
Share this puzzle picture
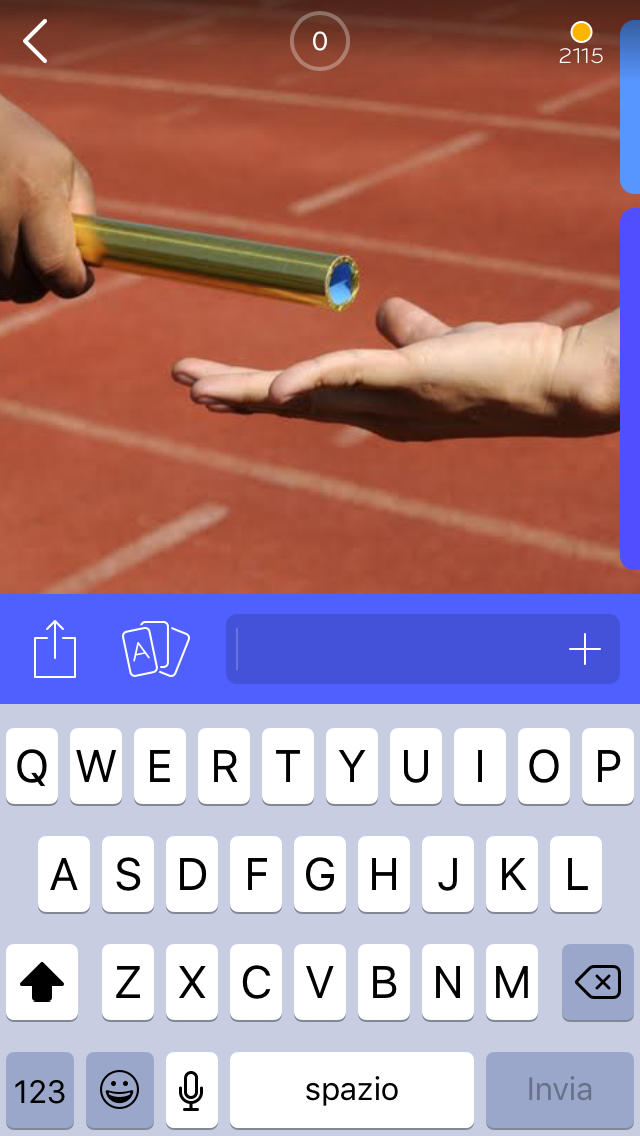(55, 649)
